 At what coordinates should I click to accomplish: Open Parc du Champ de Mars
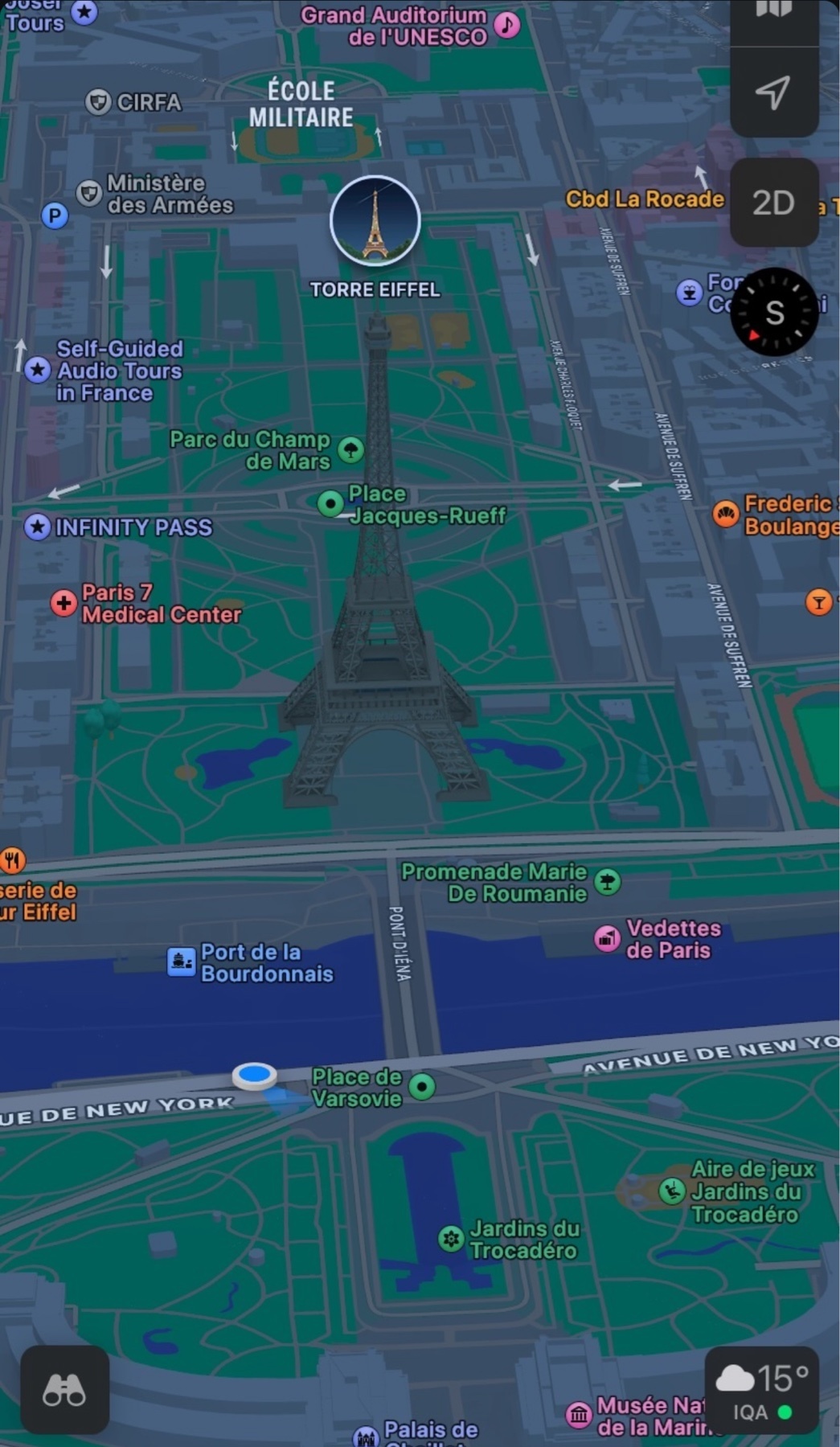click(x=351, y=450)
